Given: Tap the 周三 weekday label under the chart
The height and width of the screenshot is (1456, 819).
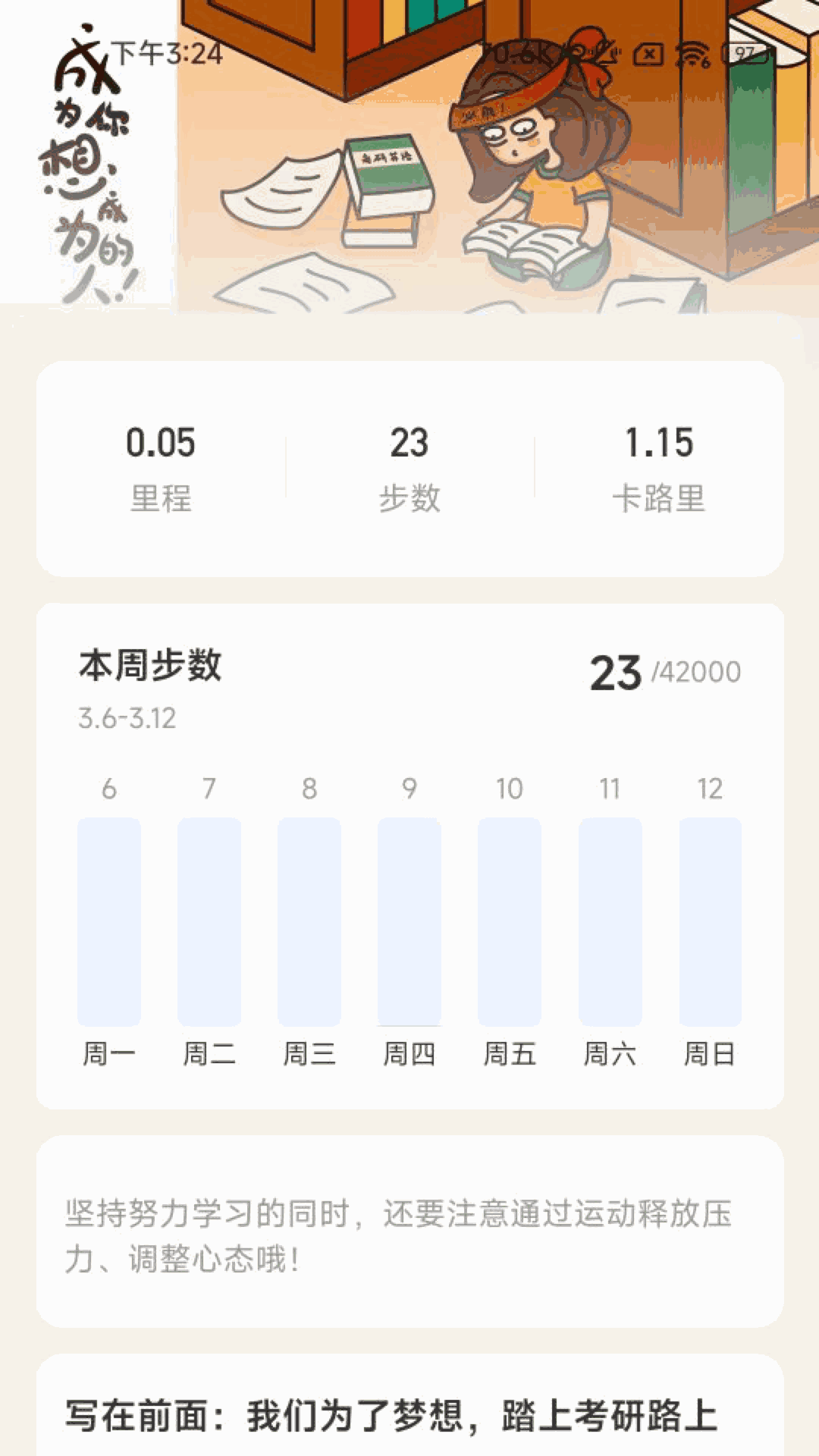Looking at the screenshot, I should (309, 1053).
